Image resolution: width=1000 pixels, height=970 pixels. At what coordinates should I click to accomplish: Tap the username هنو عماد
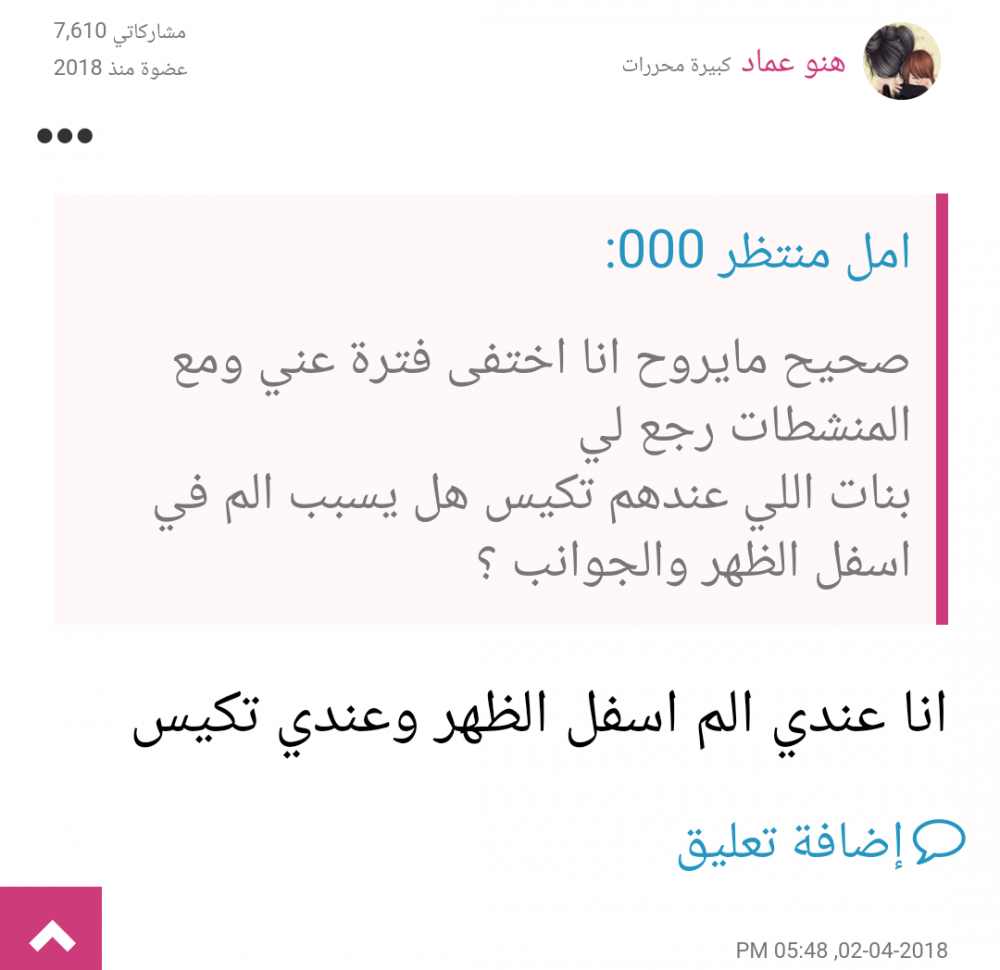[x=793, y=64]
